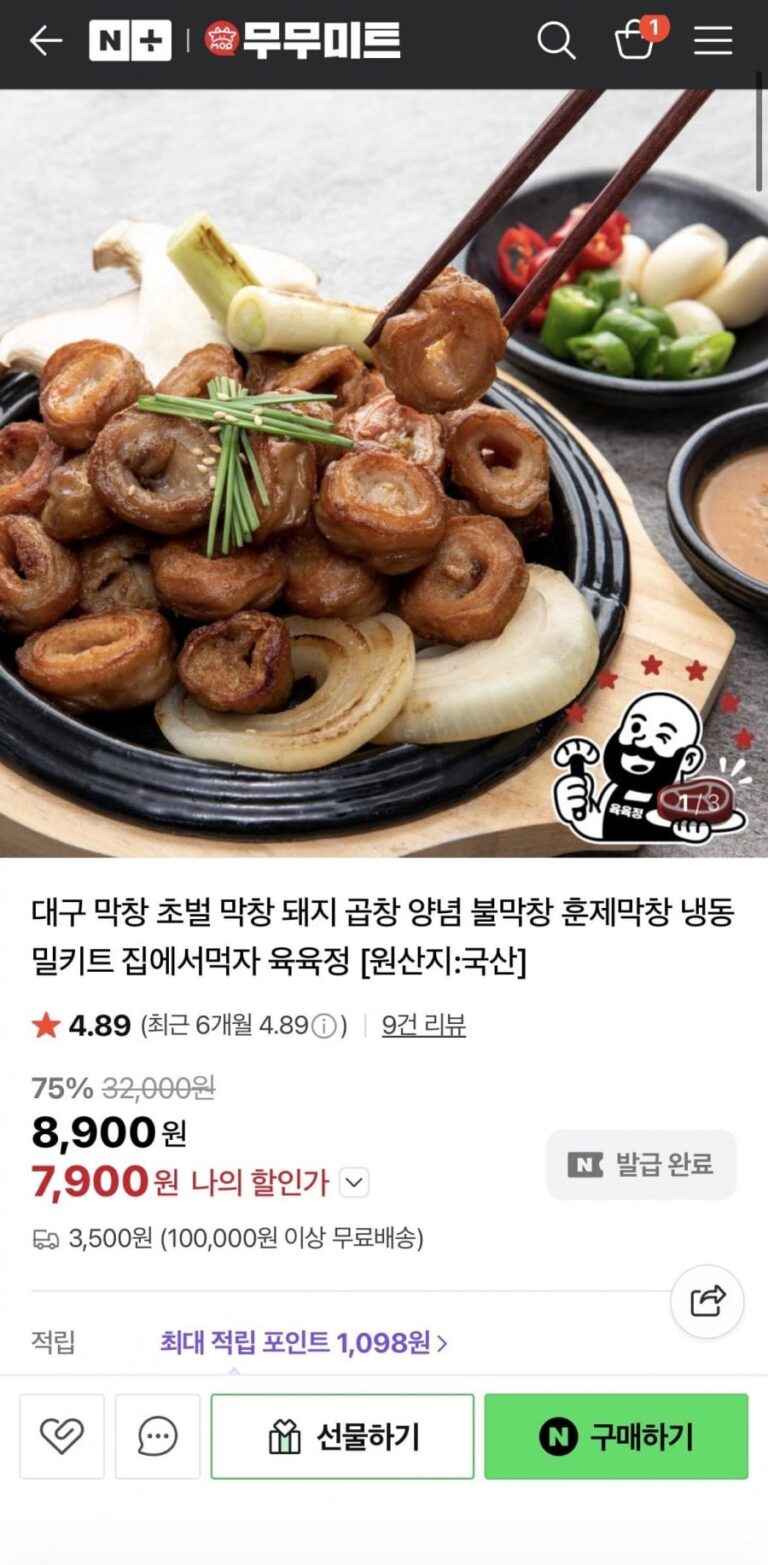The height and width of the screenshot is (1565, 768).
Task: Expand 나의 할인가 discount details
Action: (x=354, y=1183)
